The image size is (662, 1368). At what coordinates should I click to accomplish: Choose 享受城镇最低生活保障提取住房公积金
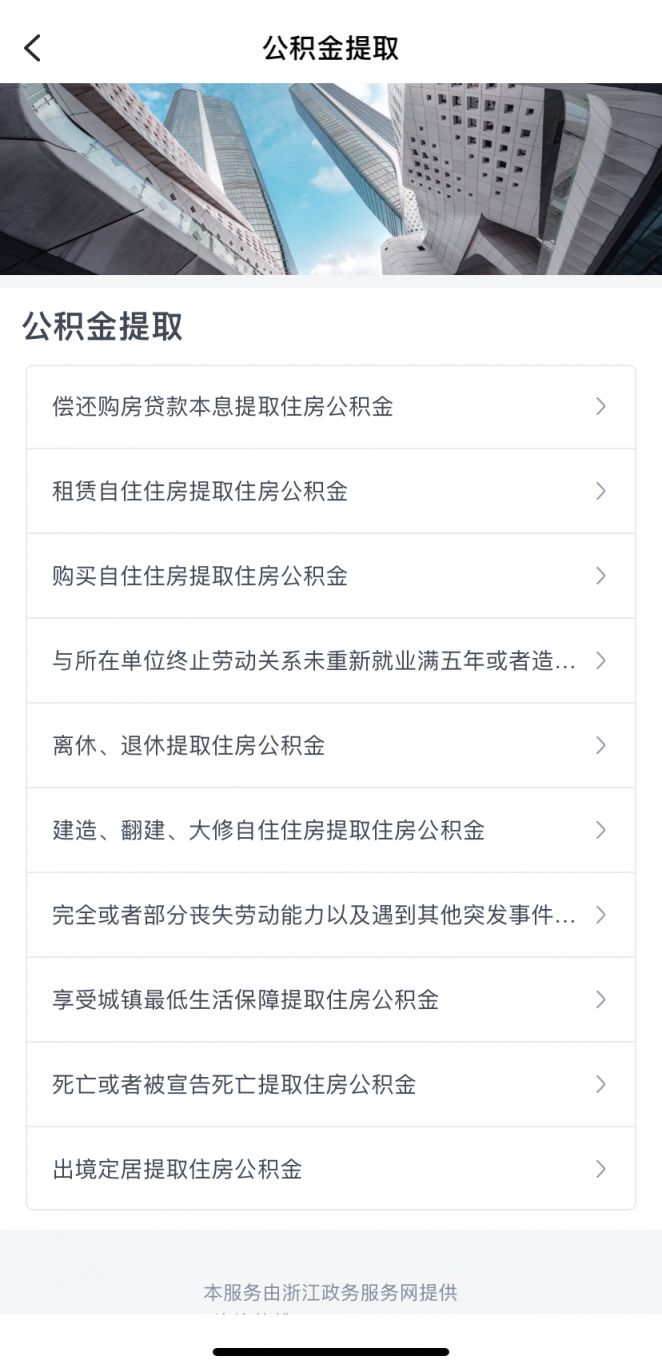click(x=330, y=999)
